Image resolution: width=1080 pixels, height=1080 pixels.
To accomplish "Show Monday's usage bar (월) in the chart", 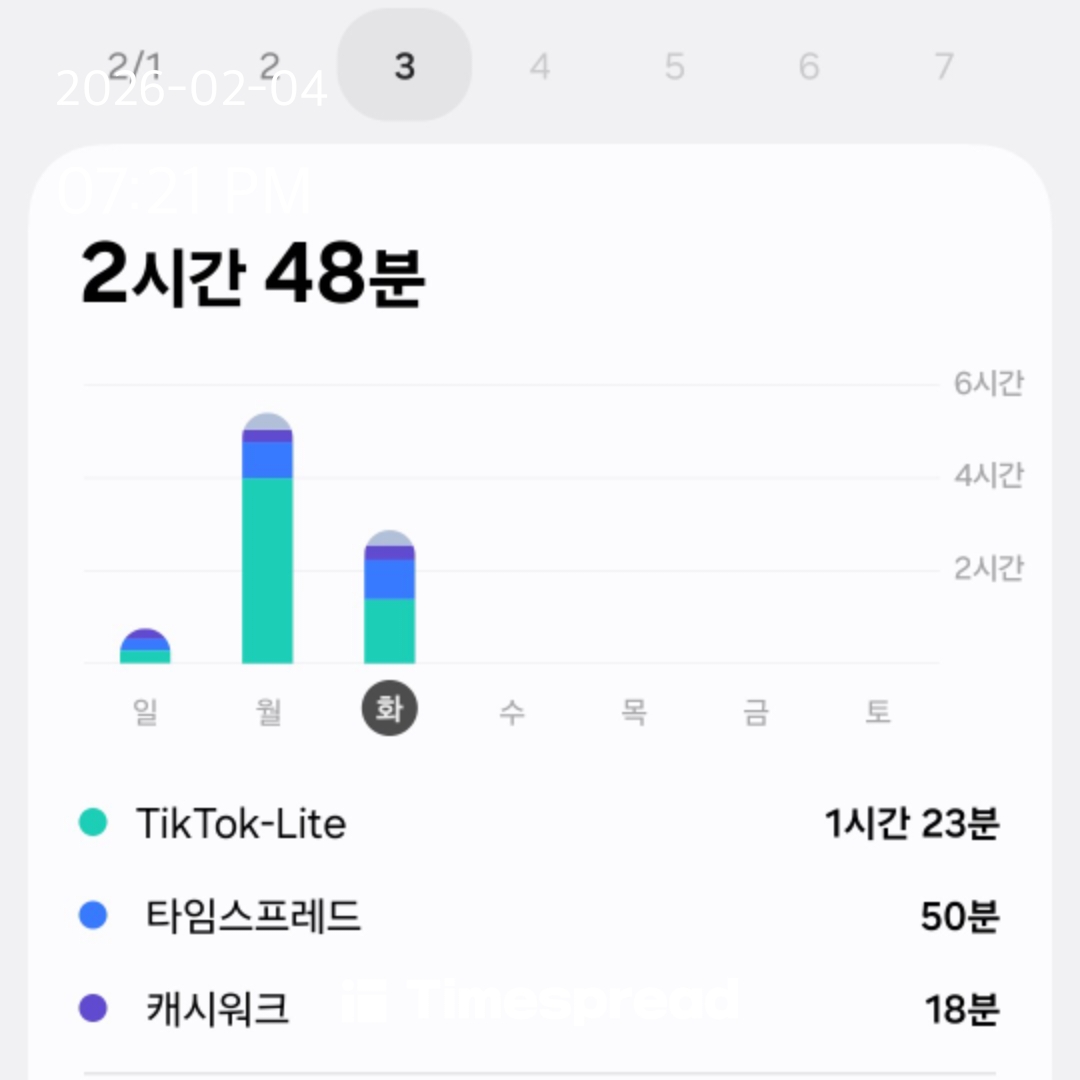I will (267, 540).
